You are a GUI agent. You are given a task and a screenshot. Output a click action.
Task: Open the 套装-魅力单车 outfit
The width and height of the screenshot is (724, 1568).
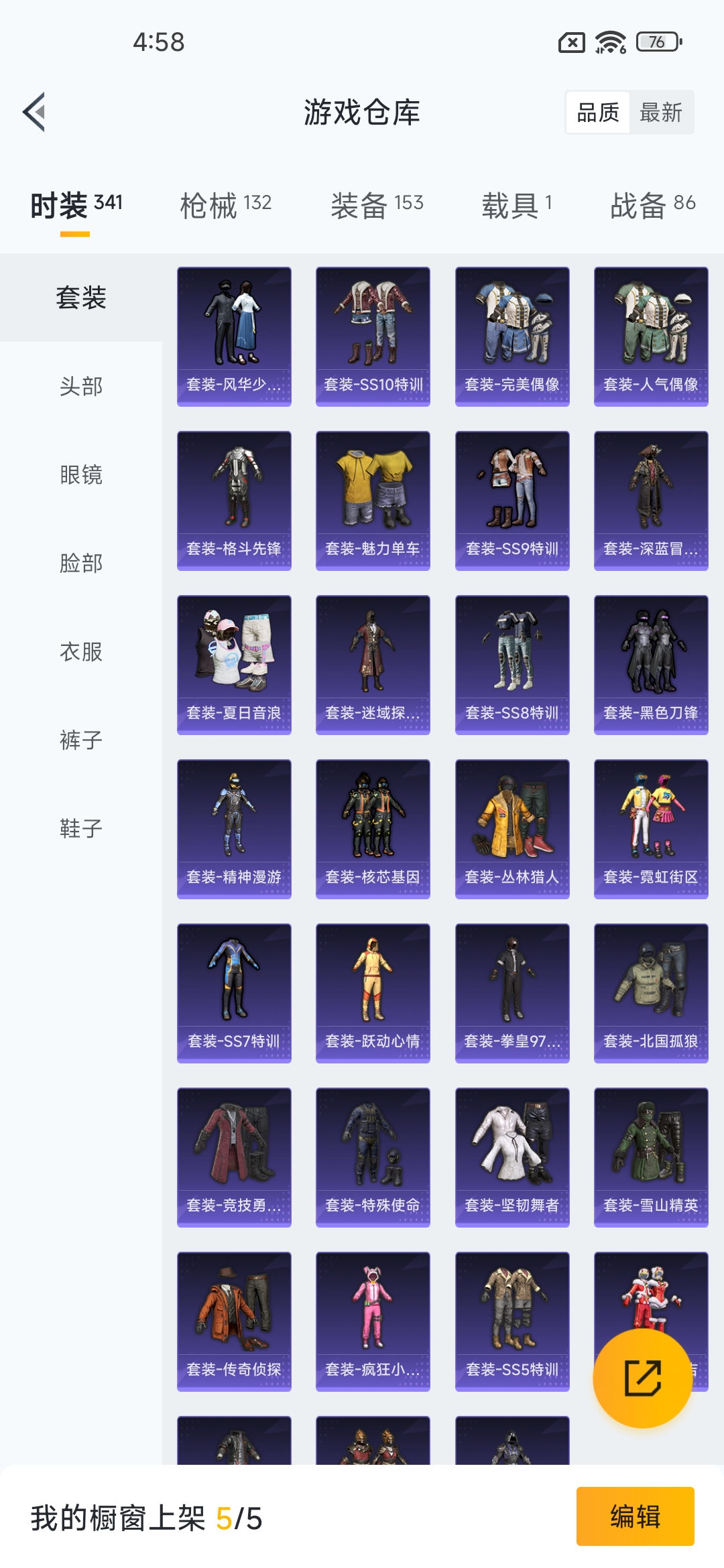tap(373, 501)
